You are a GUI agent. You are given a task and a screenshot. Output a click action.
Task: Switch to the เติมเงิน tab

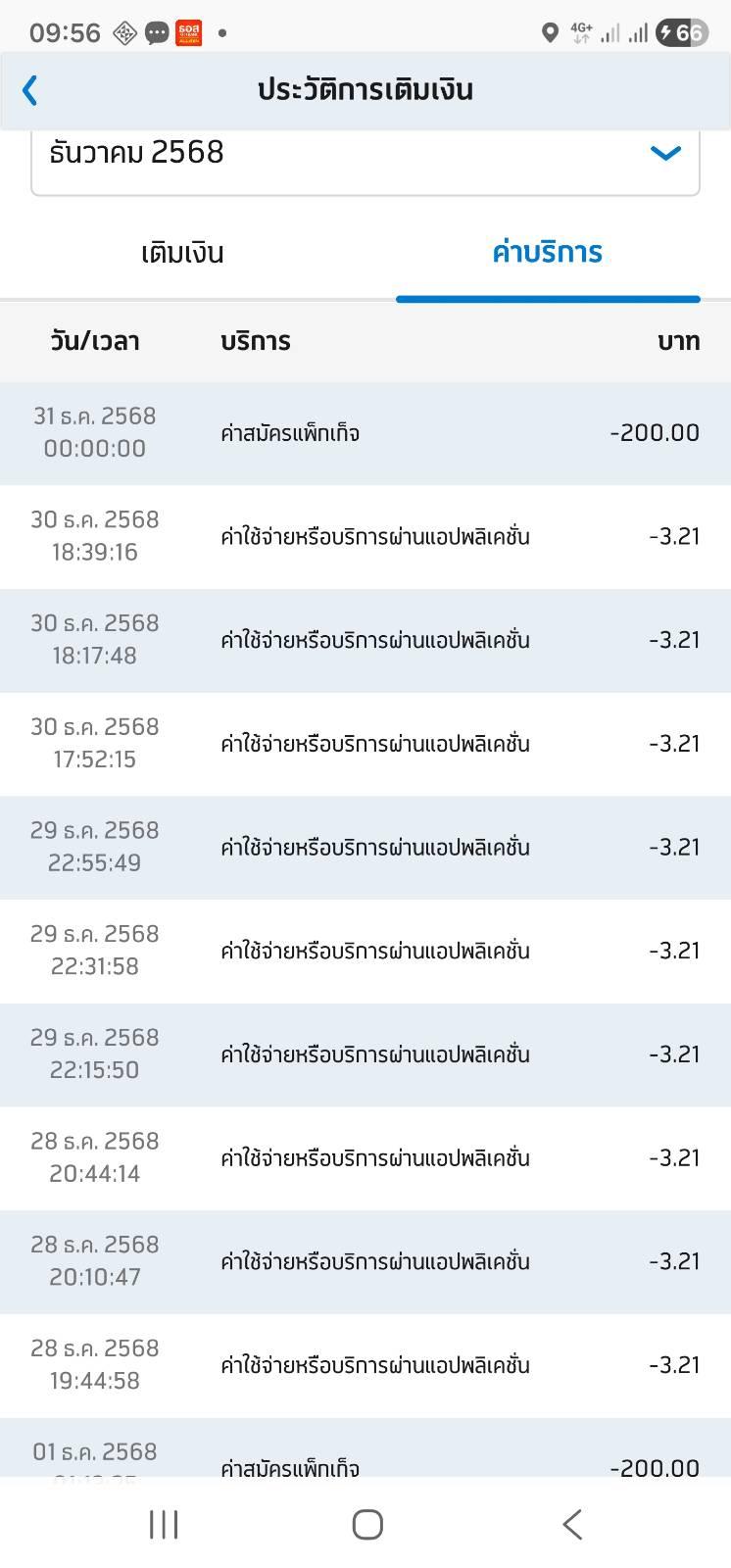(183, 253)
